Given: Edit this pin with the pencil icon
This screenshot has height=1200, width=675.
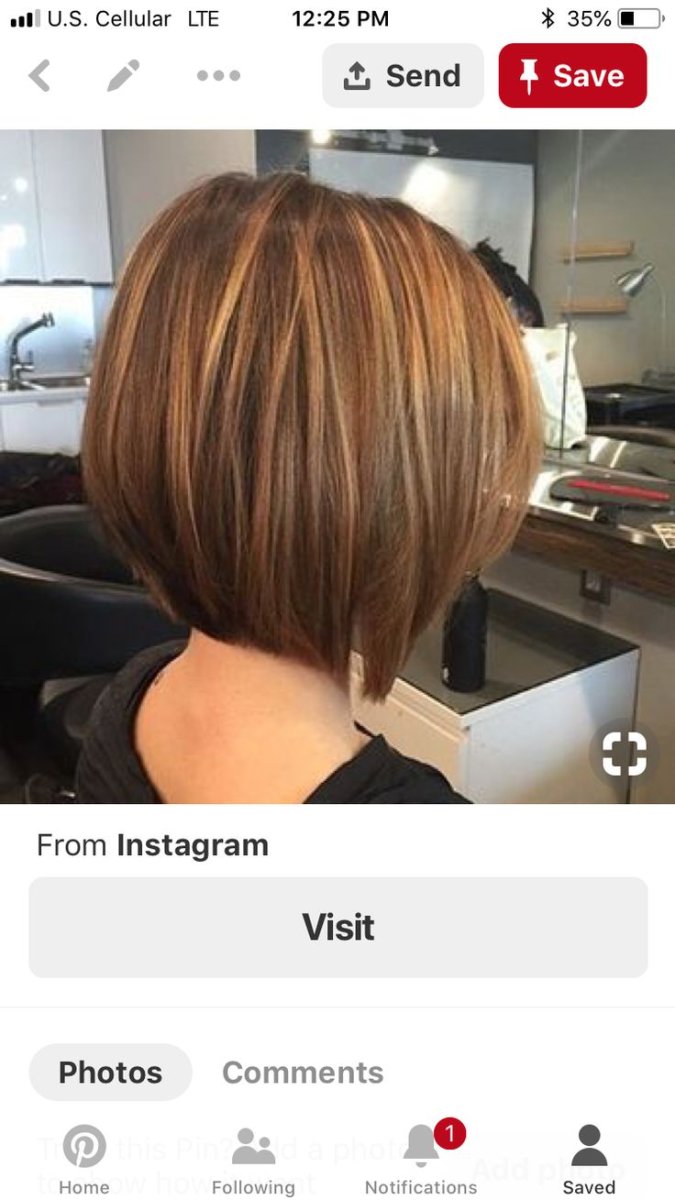Looking at the screenshot, I should (x=124, y=75).
